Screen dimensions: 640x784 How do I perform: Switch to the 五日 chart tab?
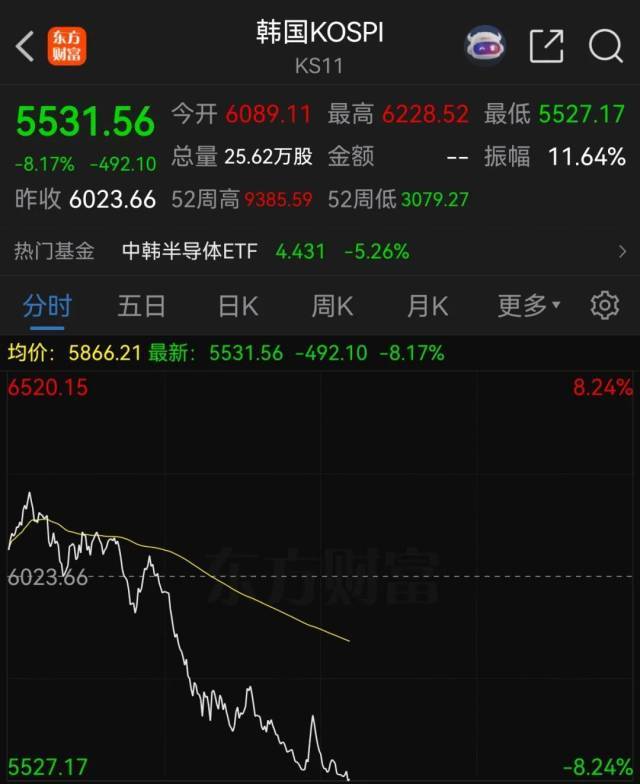pos(142,306)
